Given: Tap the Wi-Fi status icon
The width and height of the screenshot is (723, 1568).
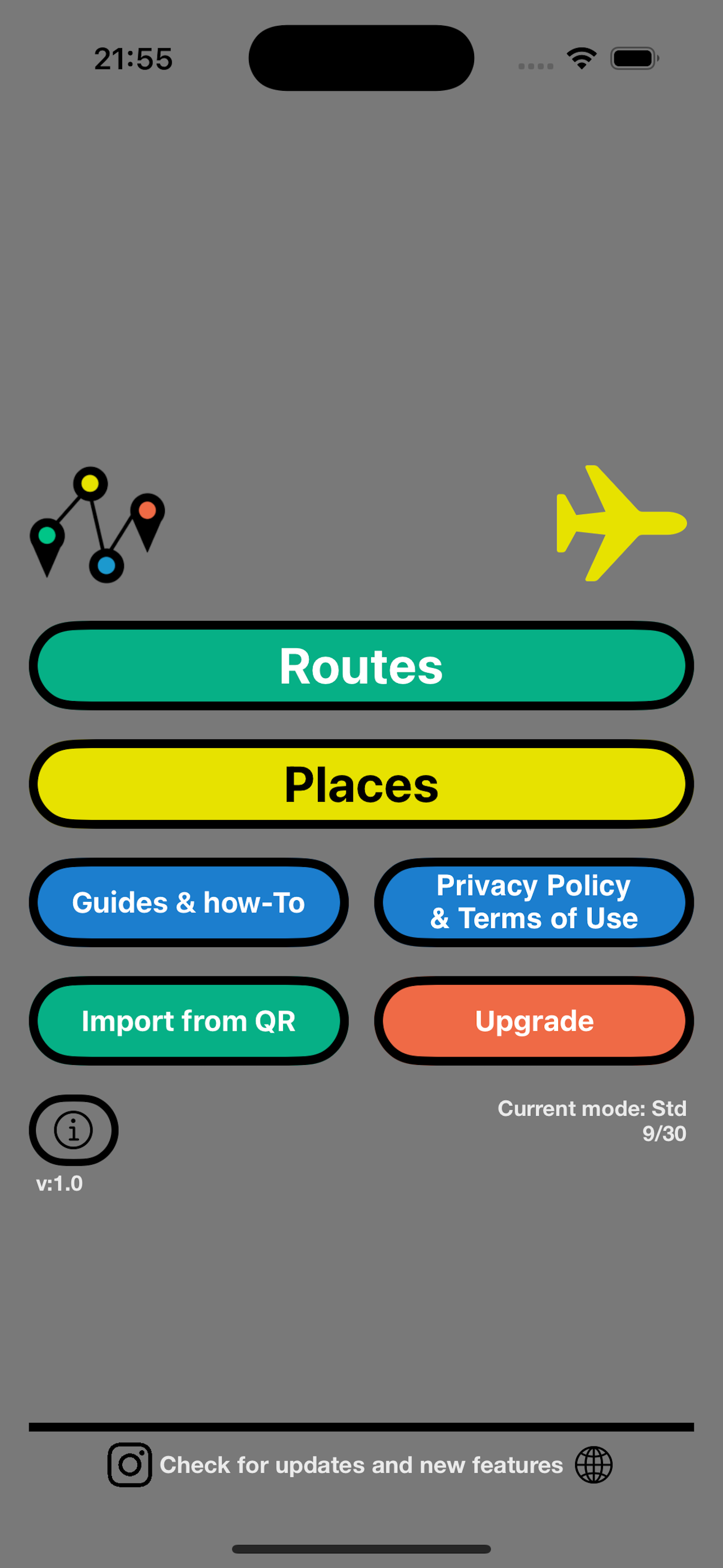Looking at the screenshot, I should pos(581,58).
